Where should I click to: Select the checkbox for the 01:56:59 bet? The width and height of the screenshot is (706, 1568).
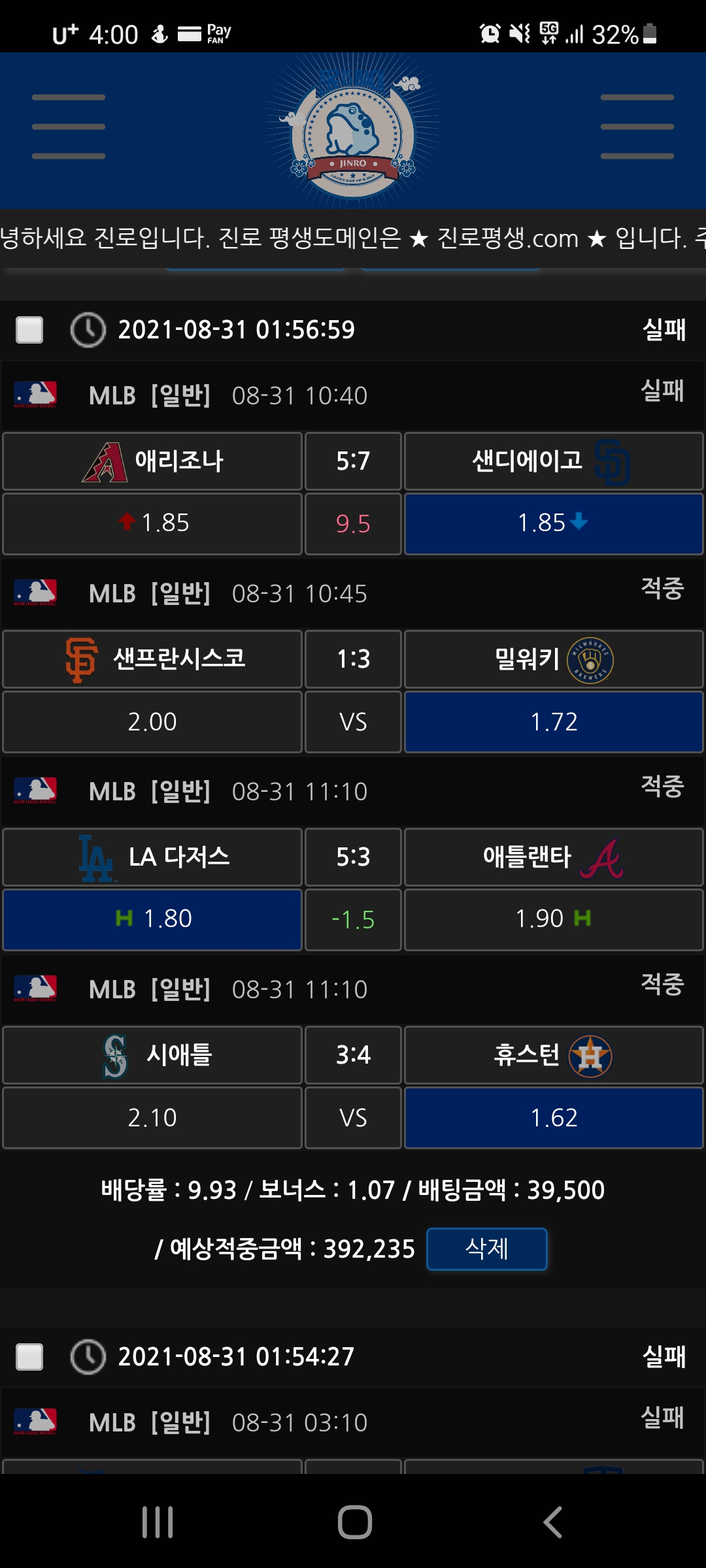click(x=29, y=330)
